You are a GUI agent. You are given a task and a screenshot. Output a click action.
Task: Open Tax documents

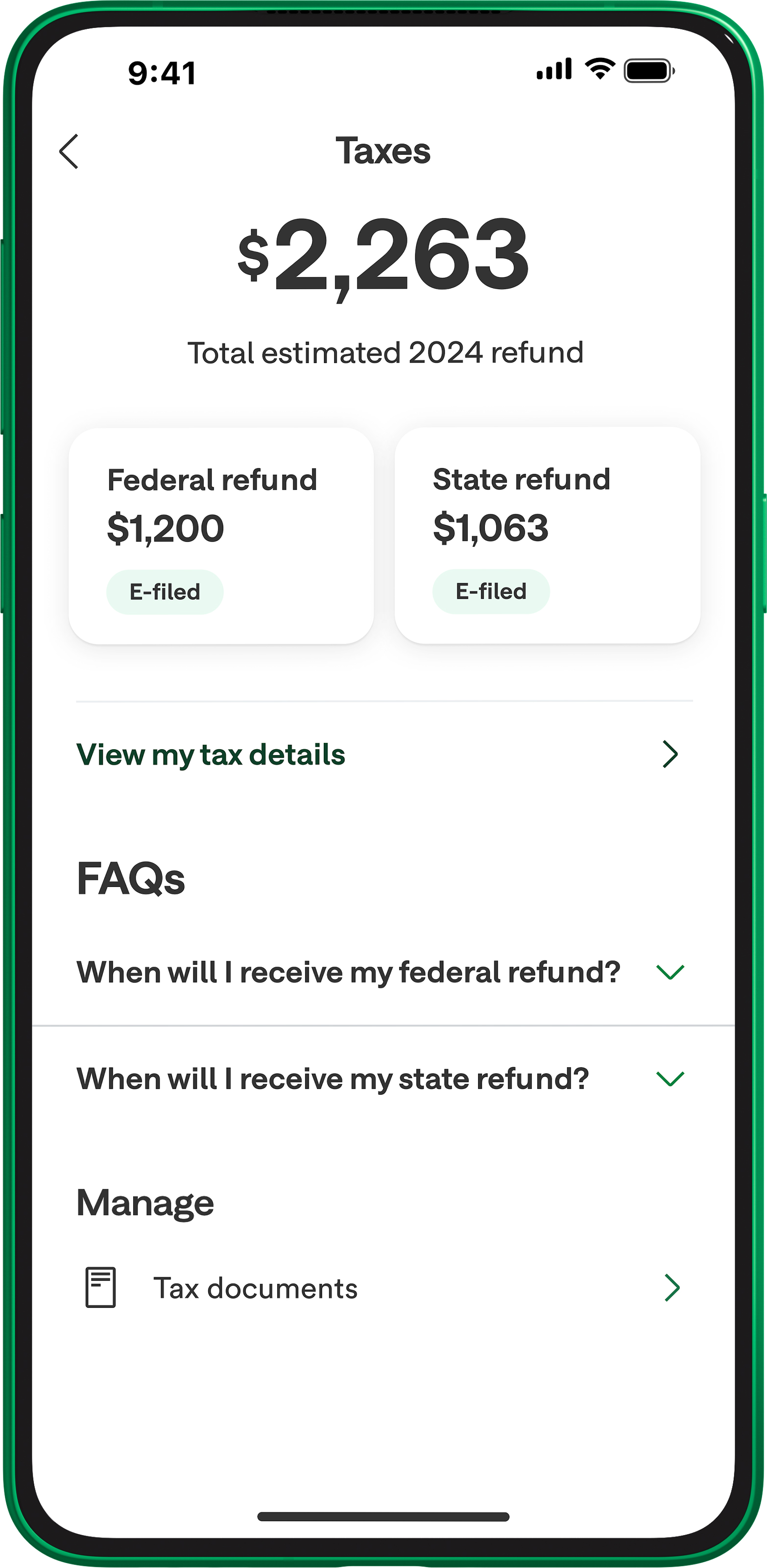[x=383, y=1288]
